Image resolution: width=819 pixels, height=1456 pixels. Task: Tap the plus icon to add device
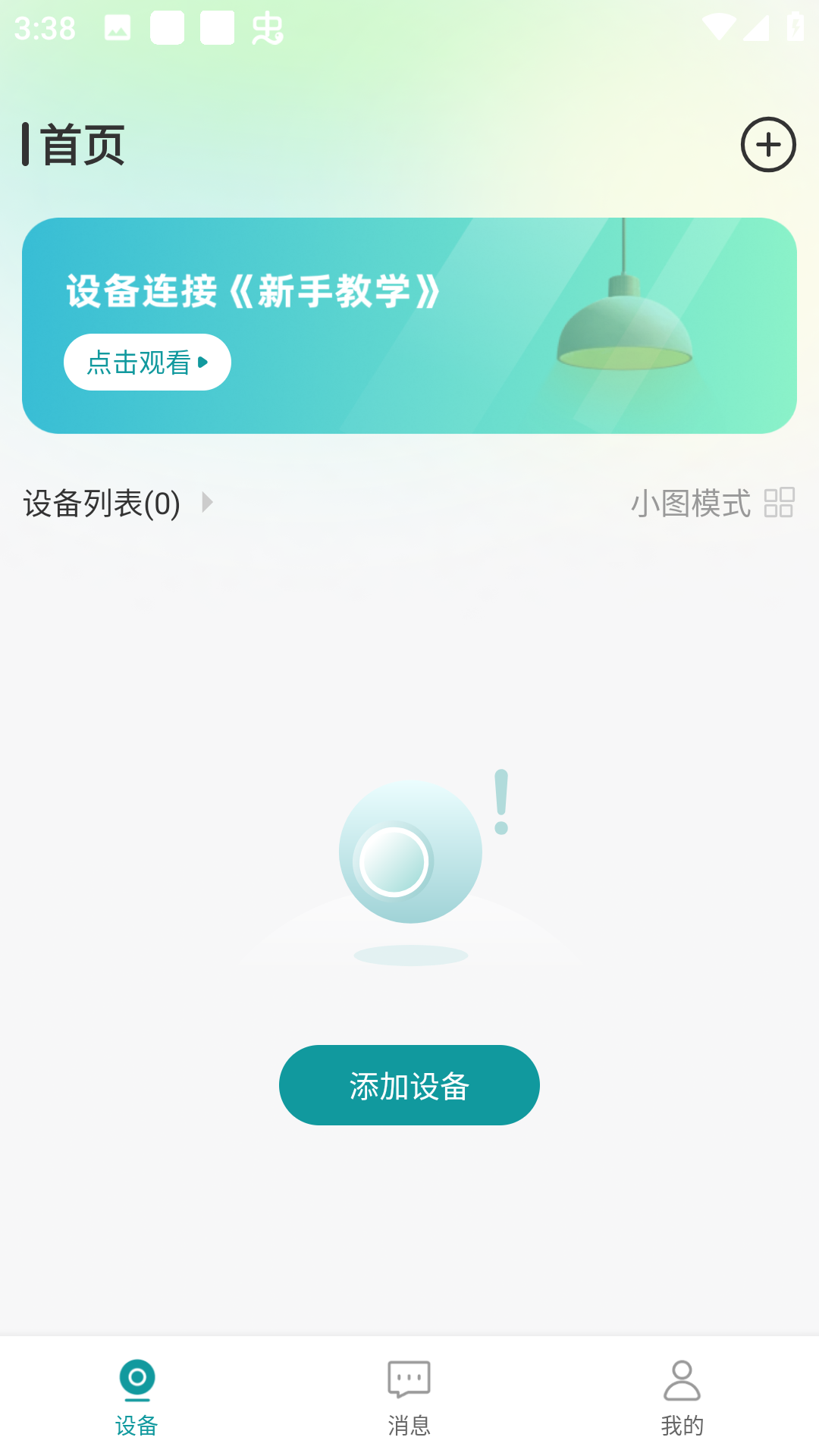(768, 145)
